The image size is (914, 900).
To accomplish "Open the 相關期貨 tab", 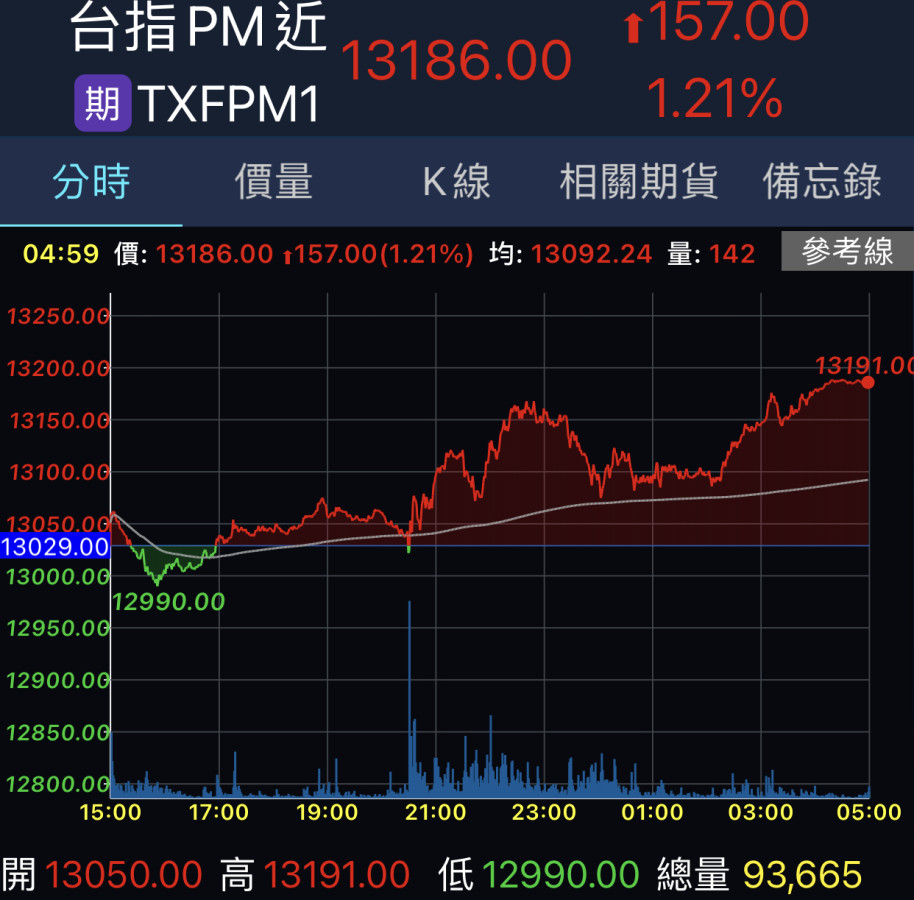I will (639, 183).
